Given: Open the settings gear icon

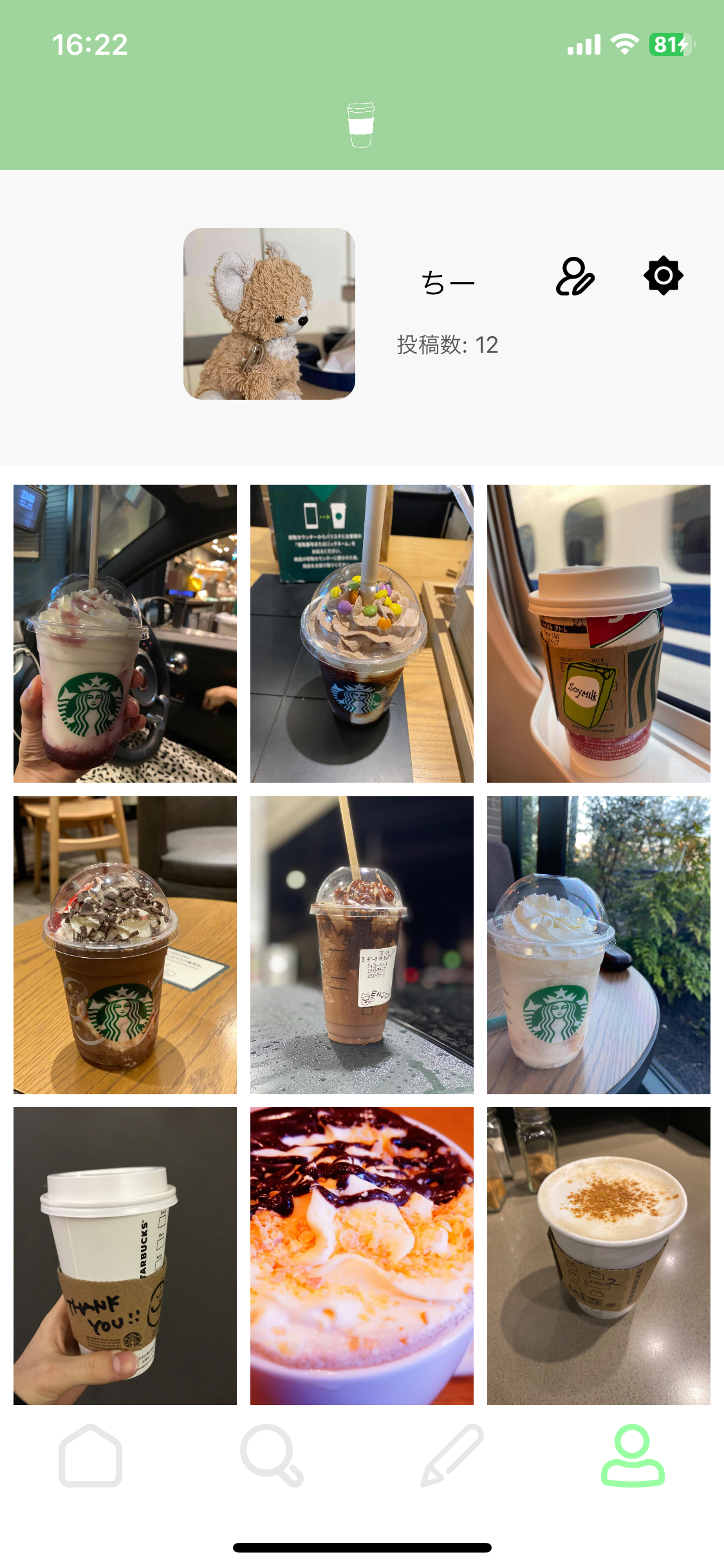Looking at the screenshot, I should 663,276.
